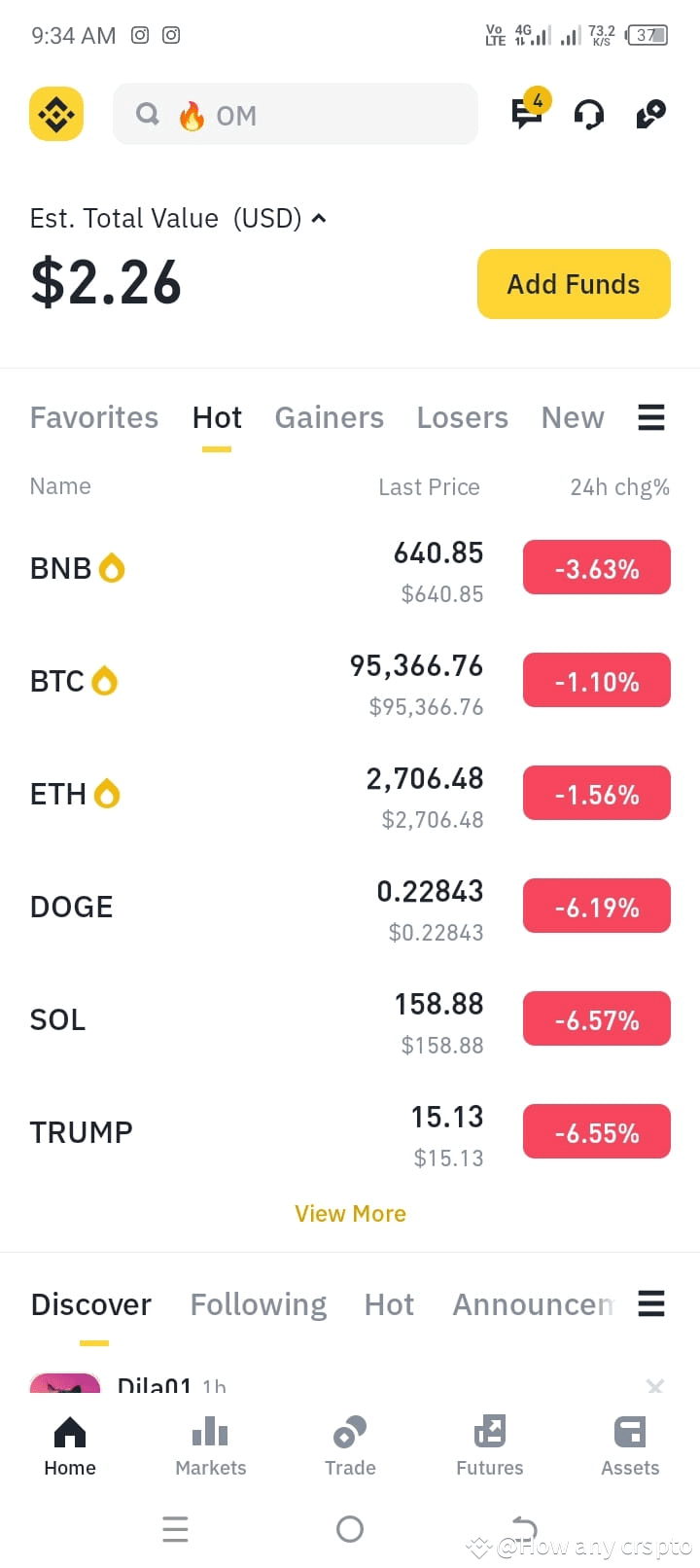Image resolution: width=700 pixels, height=1568 pixels.
Task: Tap the Add Funds button
Action: (x=573, y=284)
